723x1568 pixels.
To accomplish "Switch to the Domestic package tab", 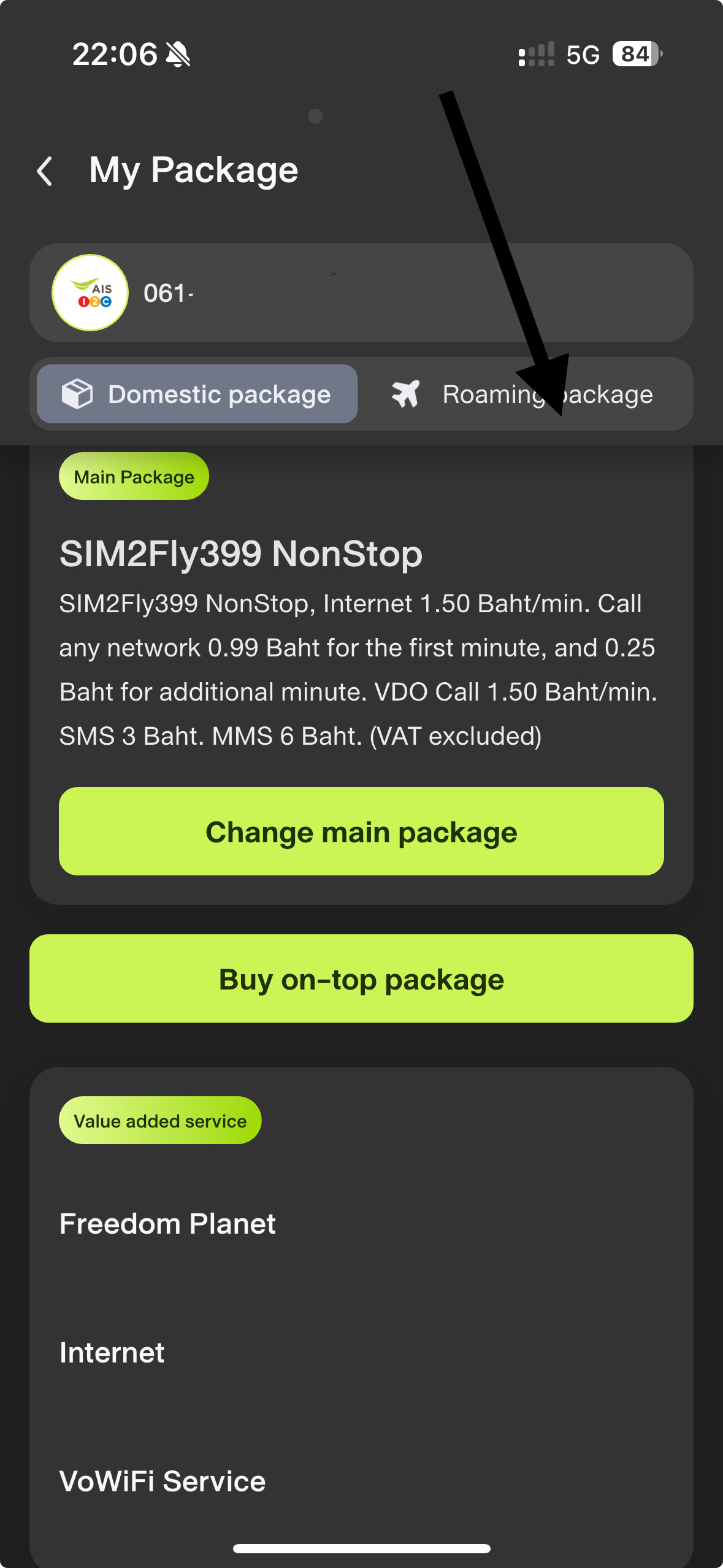I will click(197, 394).
